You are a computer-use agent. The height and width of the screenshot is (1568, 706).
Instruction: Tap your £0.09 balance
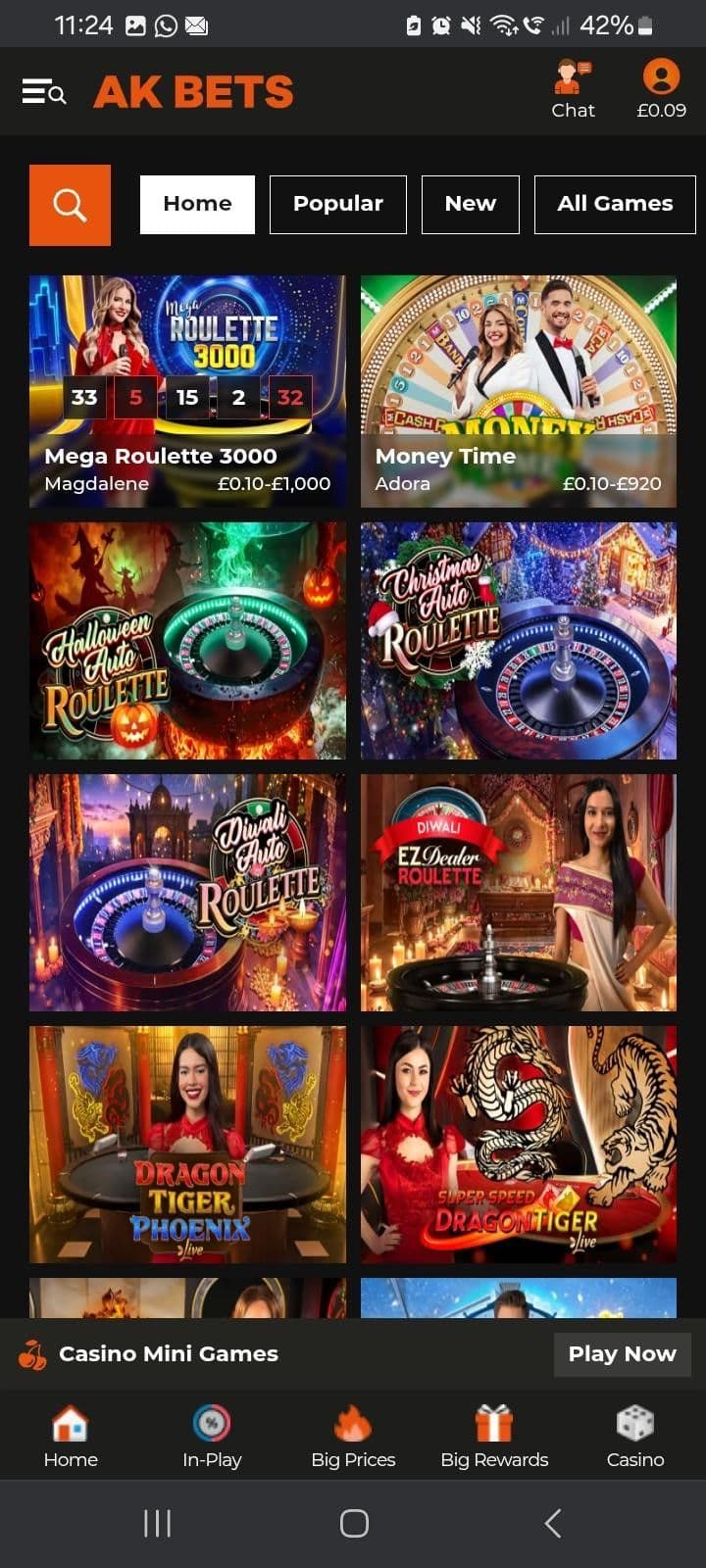click(661, 110)
